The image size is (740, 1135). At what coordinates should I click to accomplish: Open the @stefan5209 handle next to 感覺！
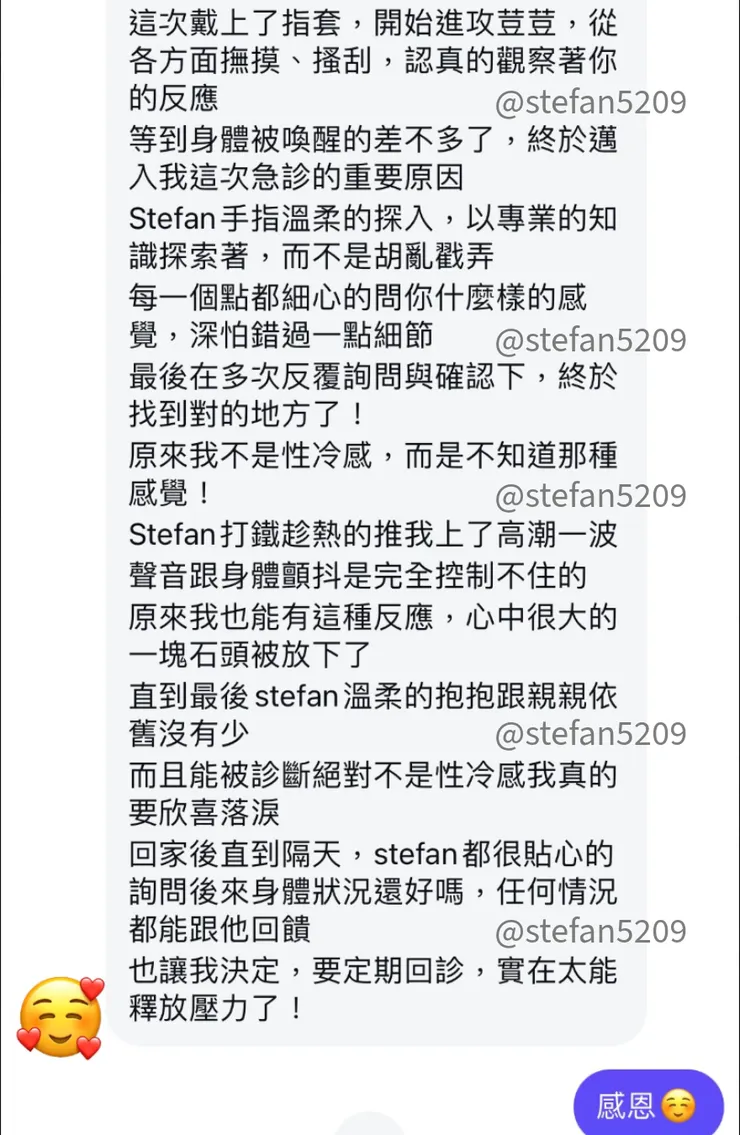(592, 496)
